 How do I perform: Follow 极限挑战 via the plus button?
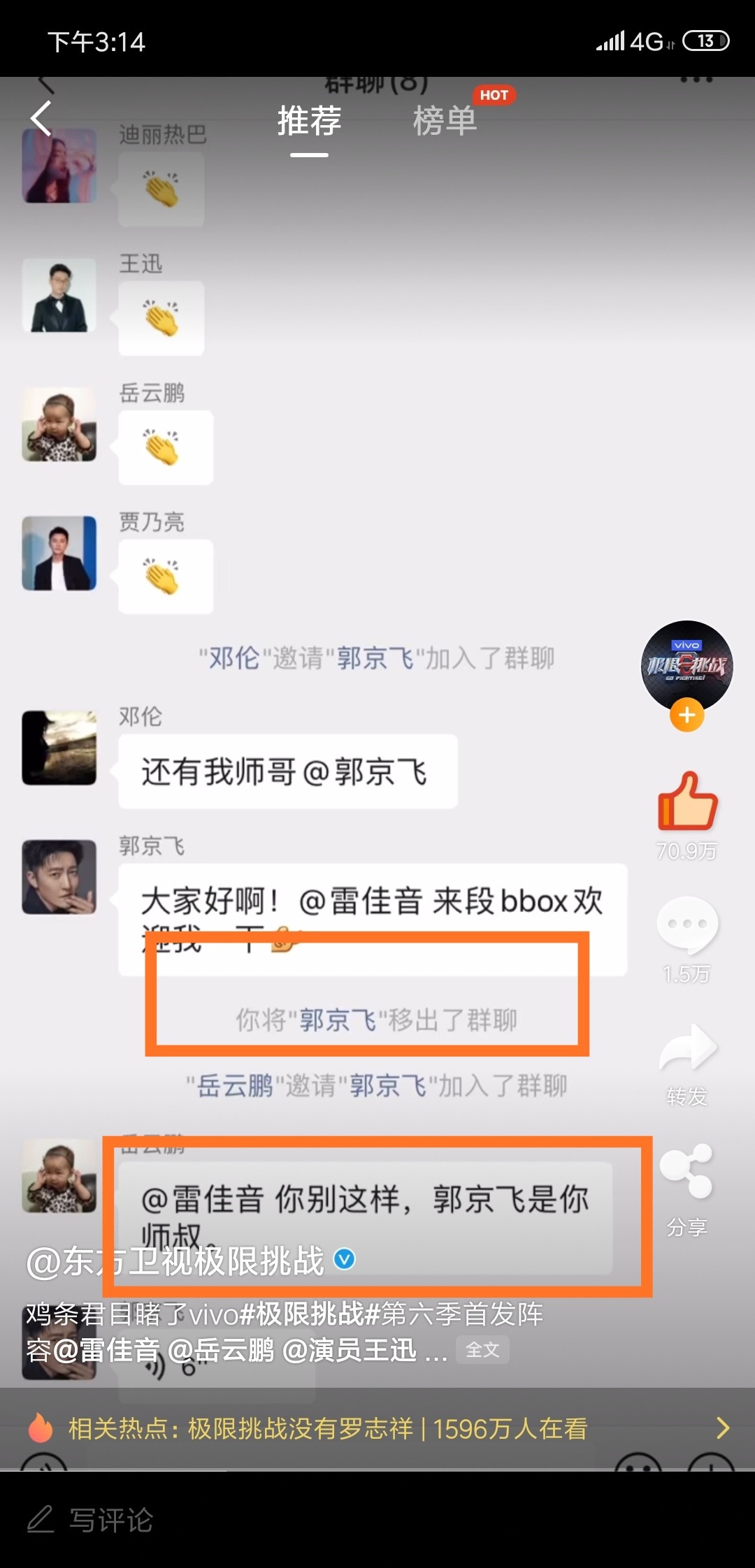click(686, 716)
